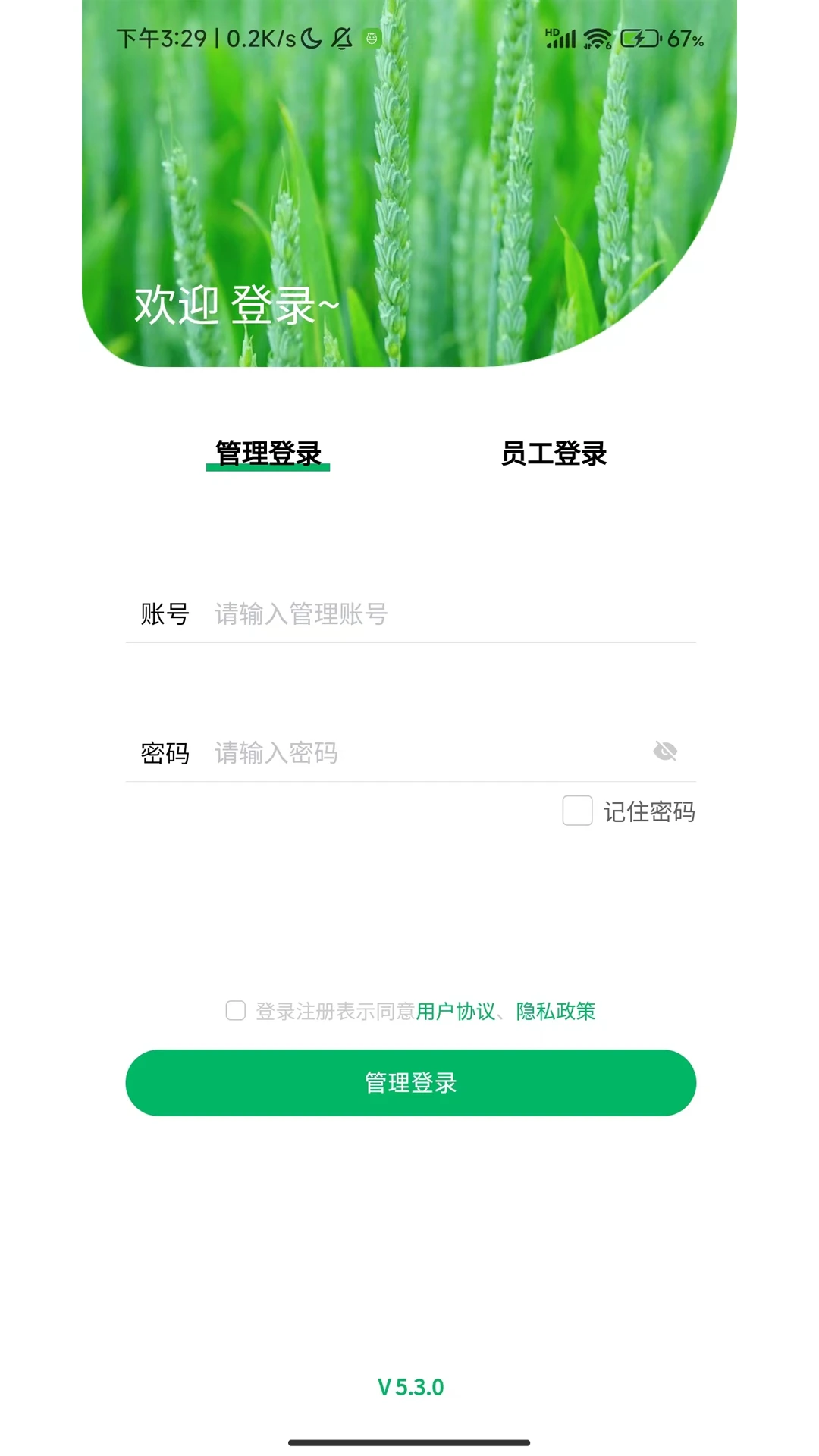
Task: Tap the green face icon in status bar
Action: point(372,38)
